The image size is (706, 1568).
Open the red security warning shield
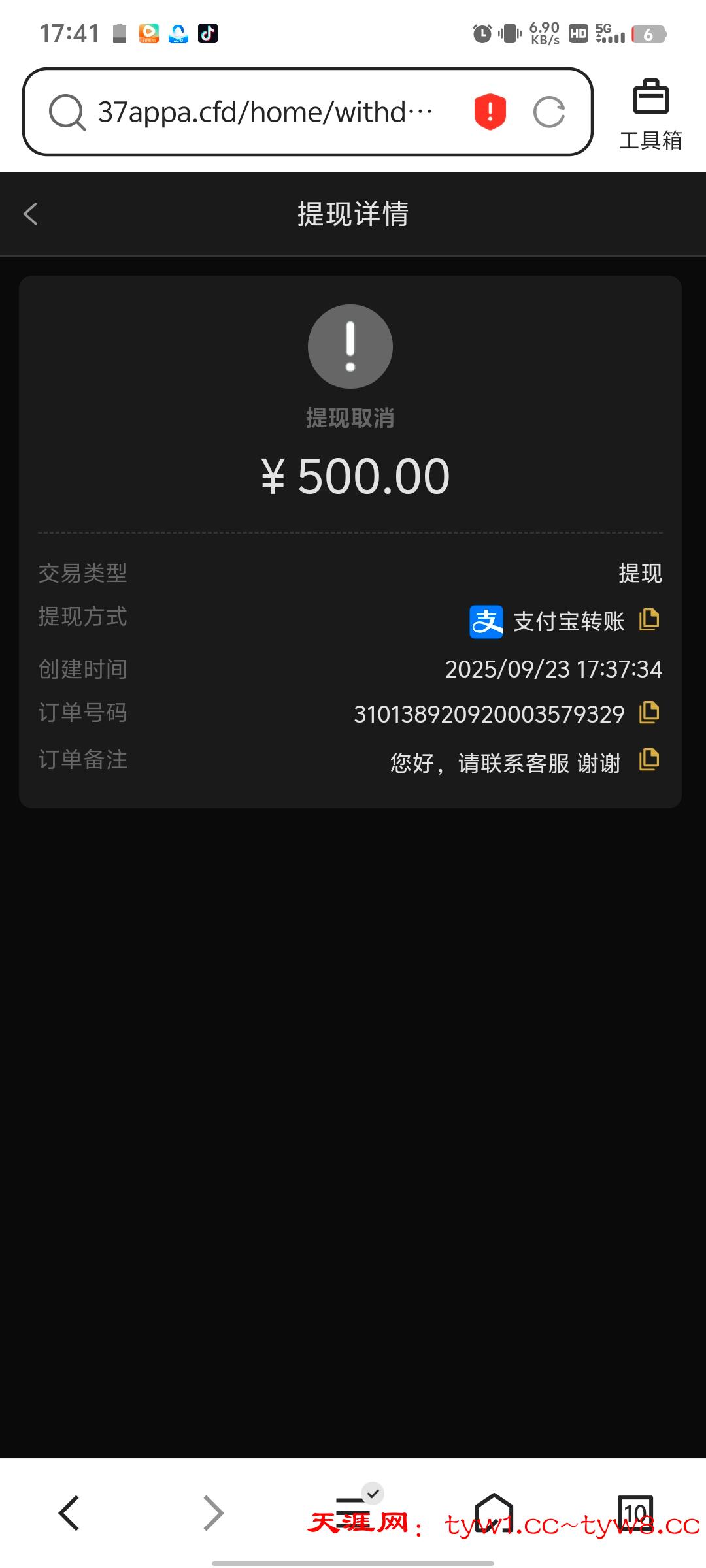(x=490, y=112)
